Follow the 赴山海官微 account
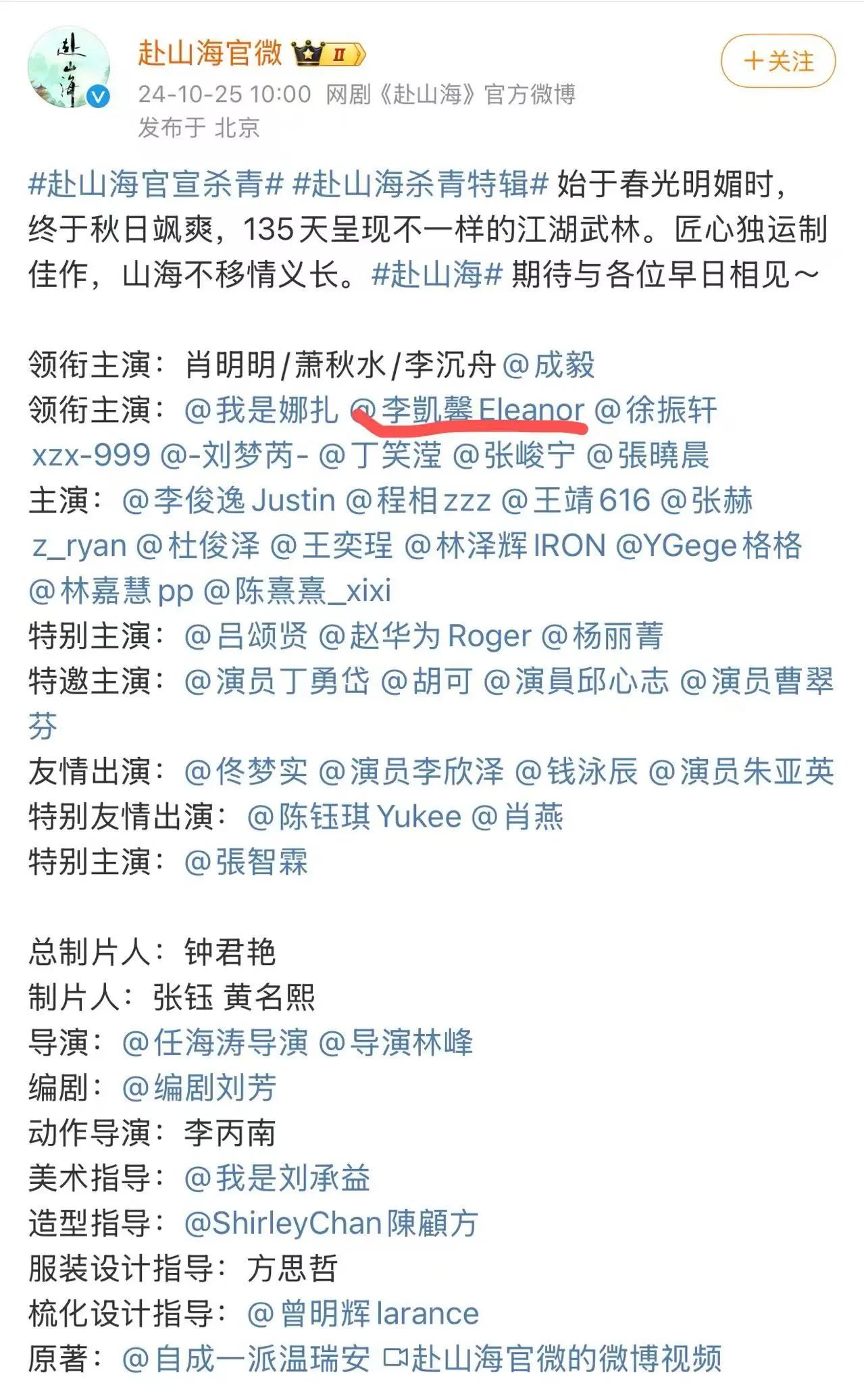 tap(778, 61)
